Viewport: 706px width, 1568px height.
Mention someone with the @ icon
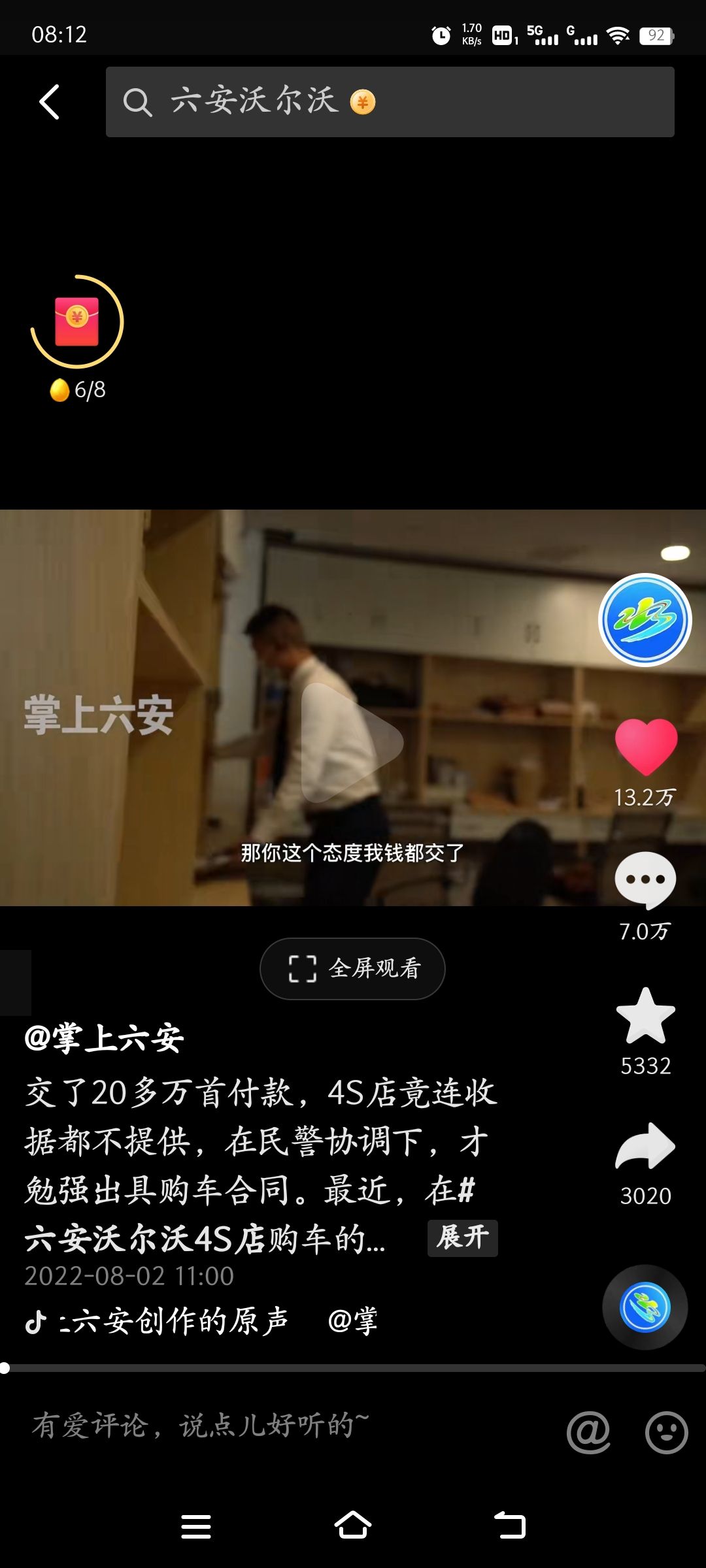[588, 1432]
